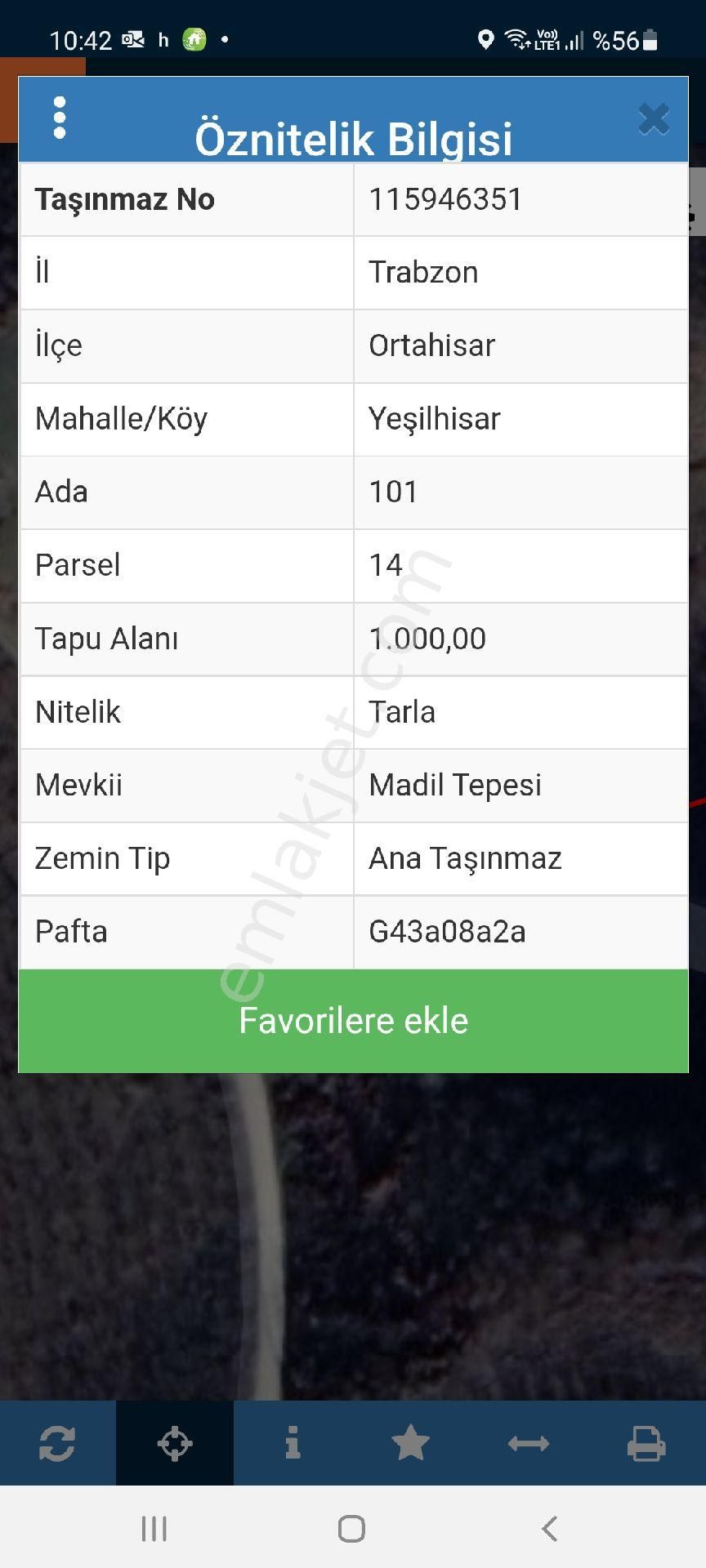Toggle the highlighted crosshair tool off
706x1568 pixels.
click(x=175, y=1443)
